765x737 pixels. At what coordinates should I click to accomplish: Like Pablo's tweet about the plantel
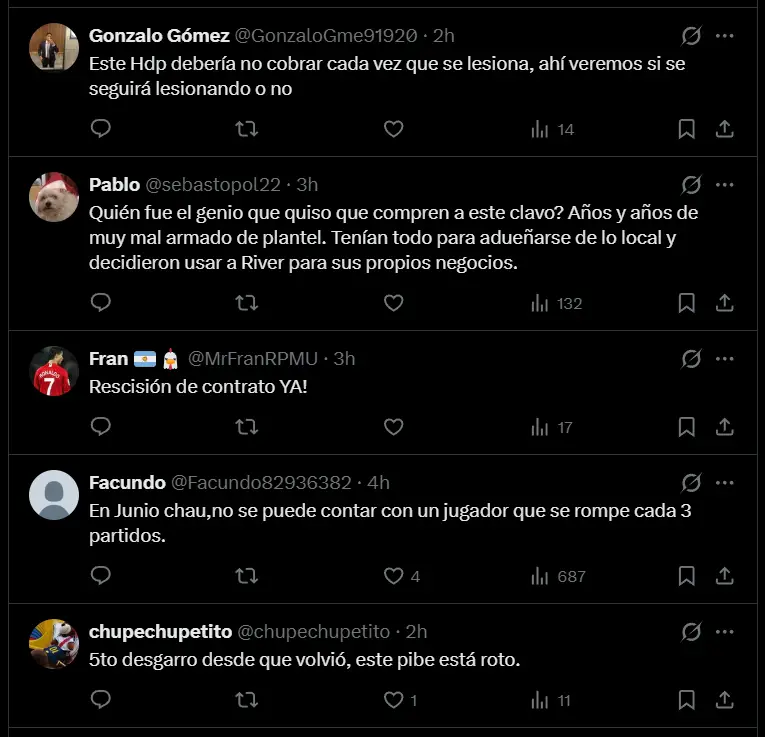pos(394,302)
